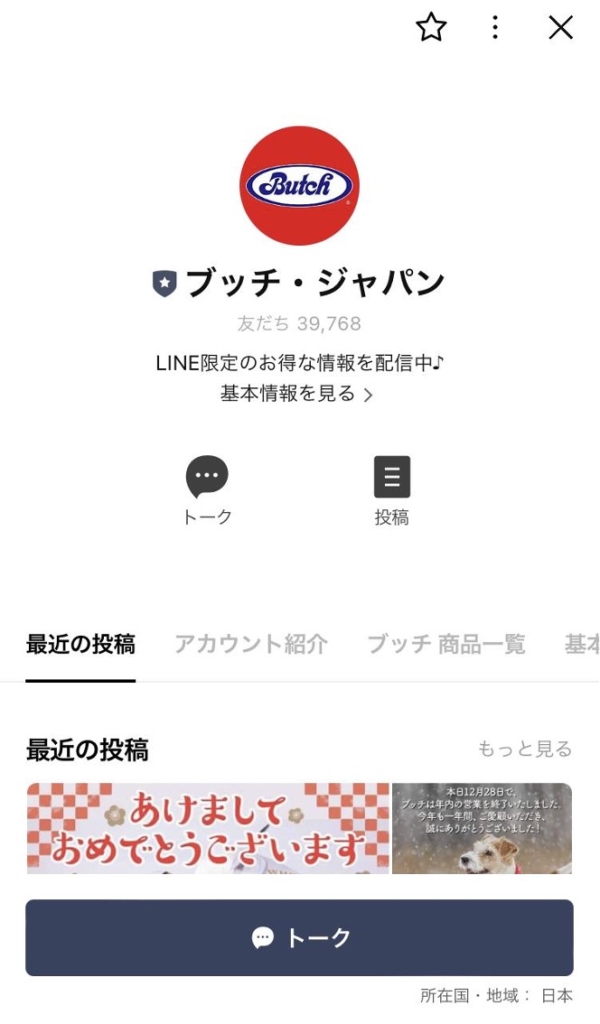
Task: Start chat with the large トーク button
Action: [300, 938]
